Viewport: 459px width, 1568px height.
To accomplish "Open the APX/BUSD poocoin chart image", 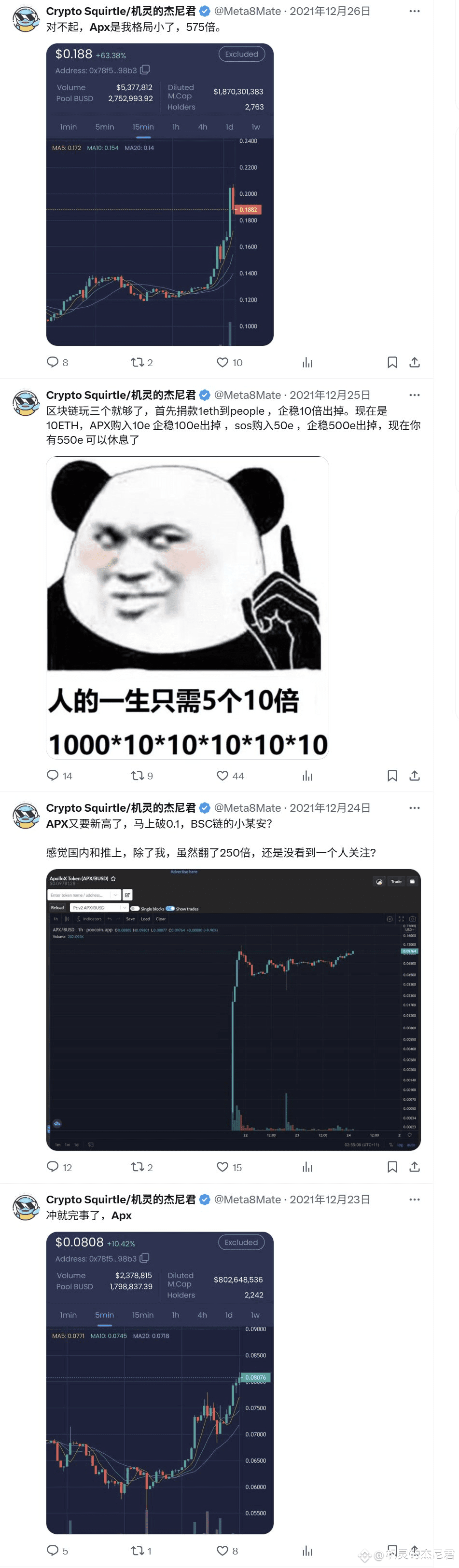I will click(x=233, y=1009).
